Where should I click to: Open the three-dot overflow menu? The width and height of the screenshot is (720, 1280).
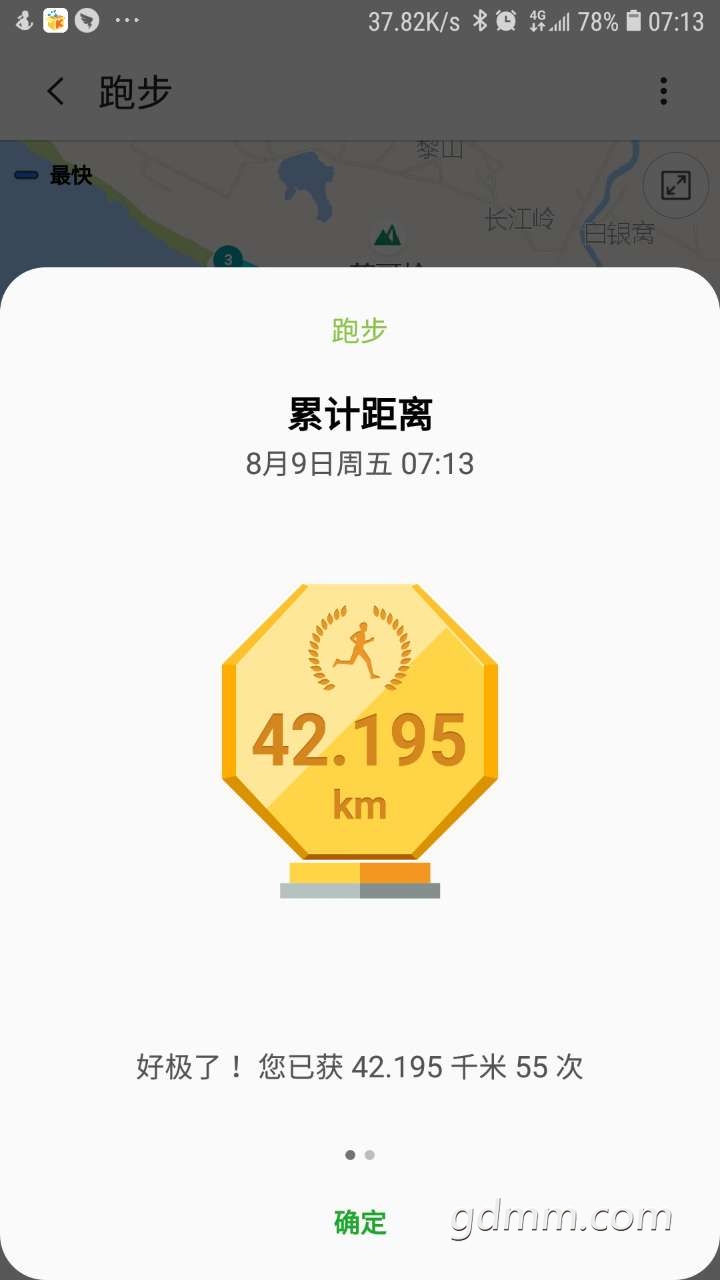click(x=663, y=92)
